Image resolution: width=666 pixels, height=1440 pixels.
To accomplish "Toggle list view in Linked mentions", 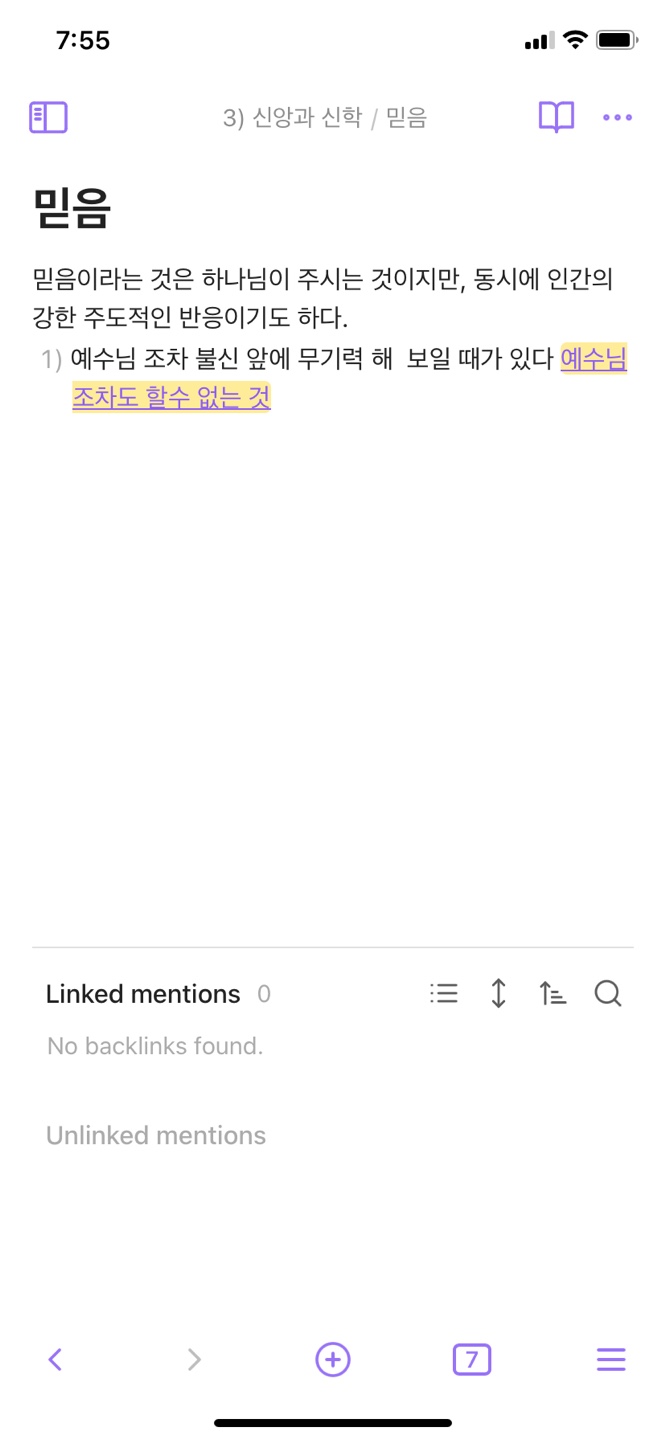I will coord(443,993).
